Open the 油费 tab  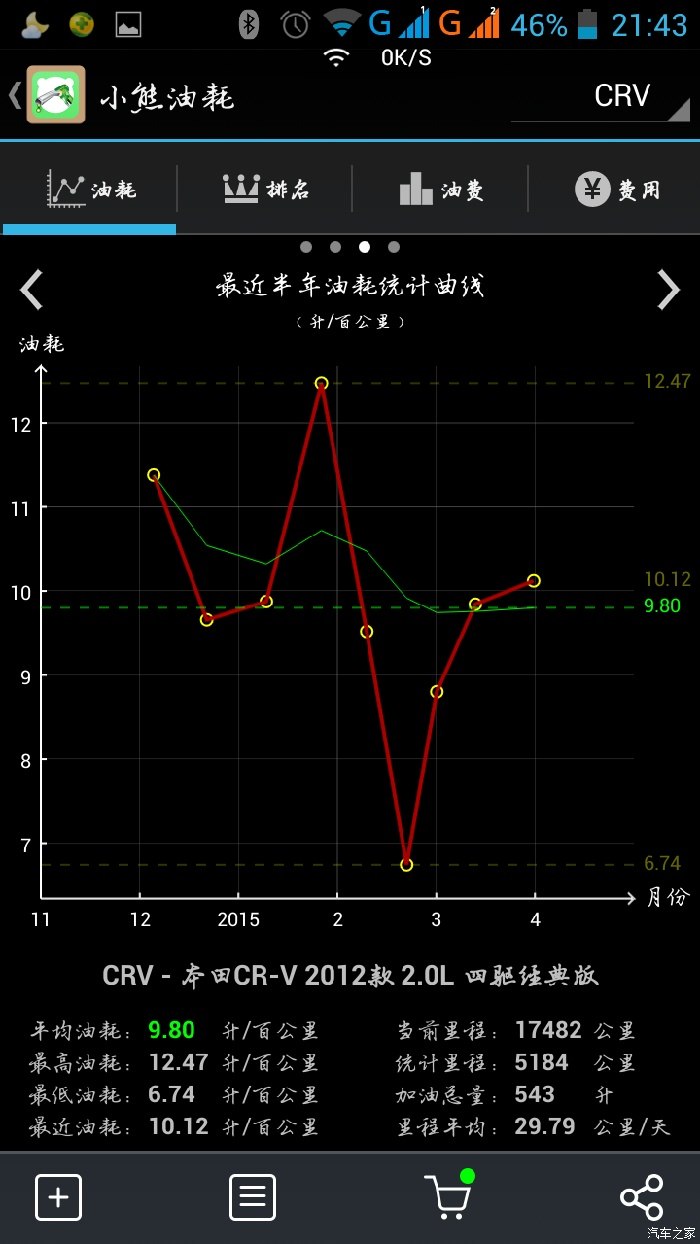point(441,188)
